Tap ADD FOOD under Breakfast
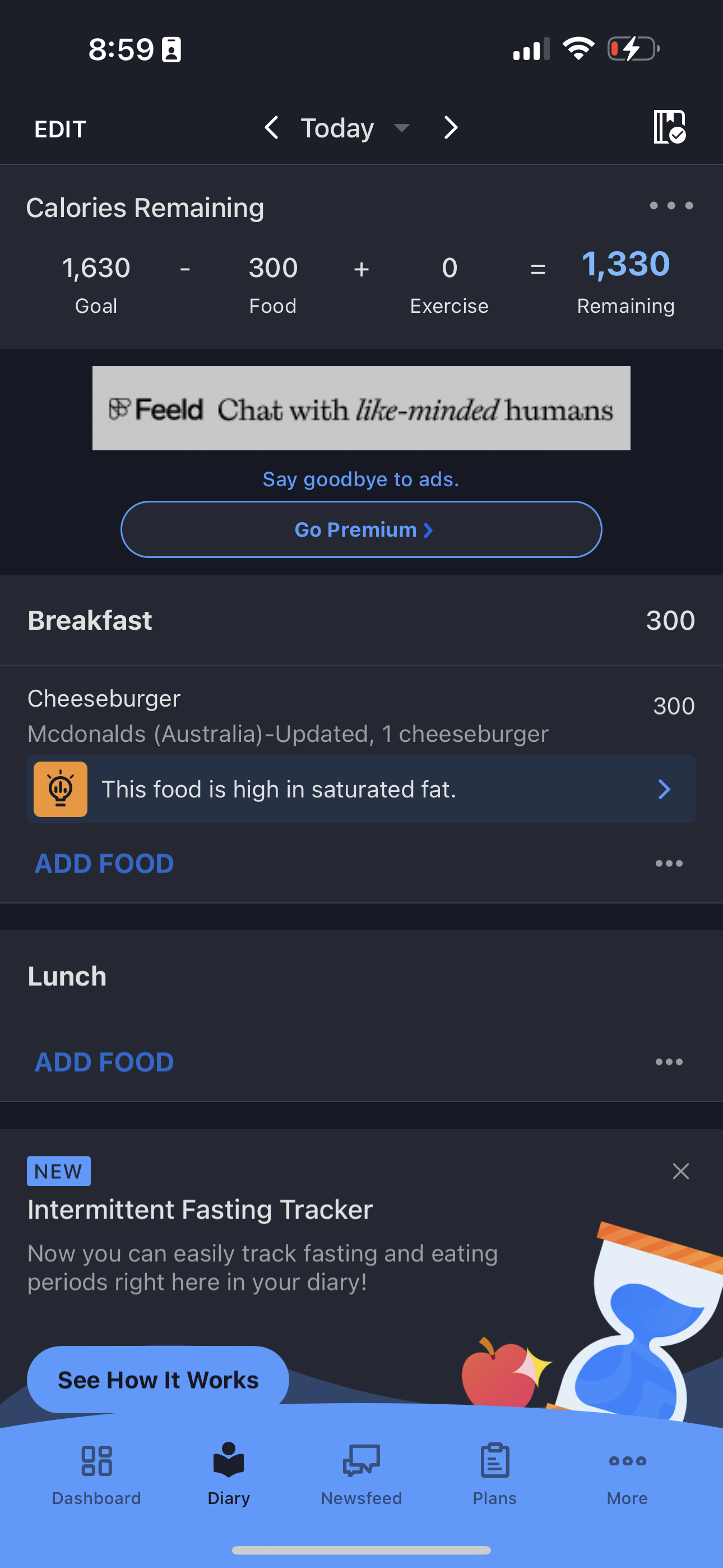 click(x=104, y=863)
